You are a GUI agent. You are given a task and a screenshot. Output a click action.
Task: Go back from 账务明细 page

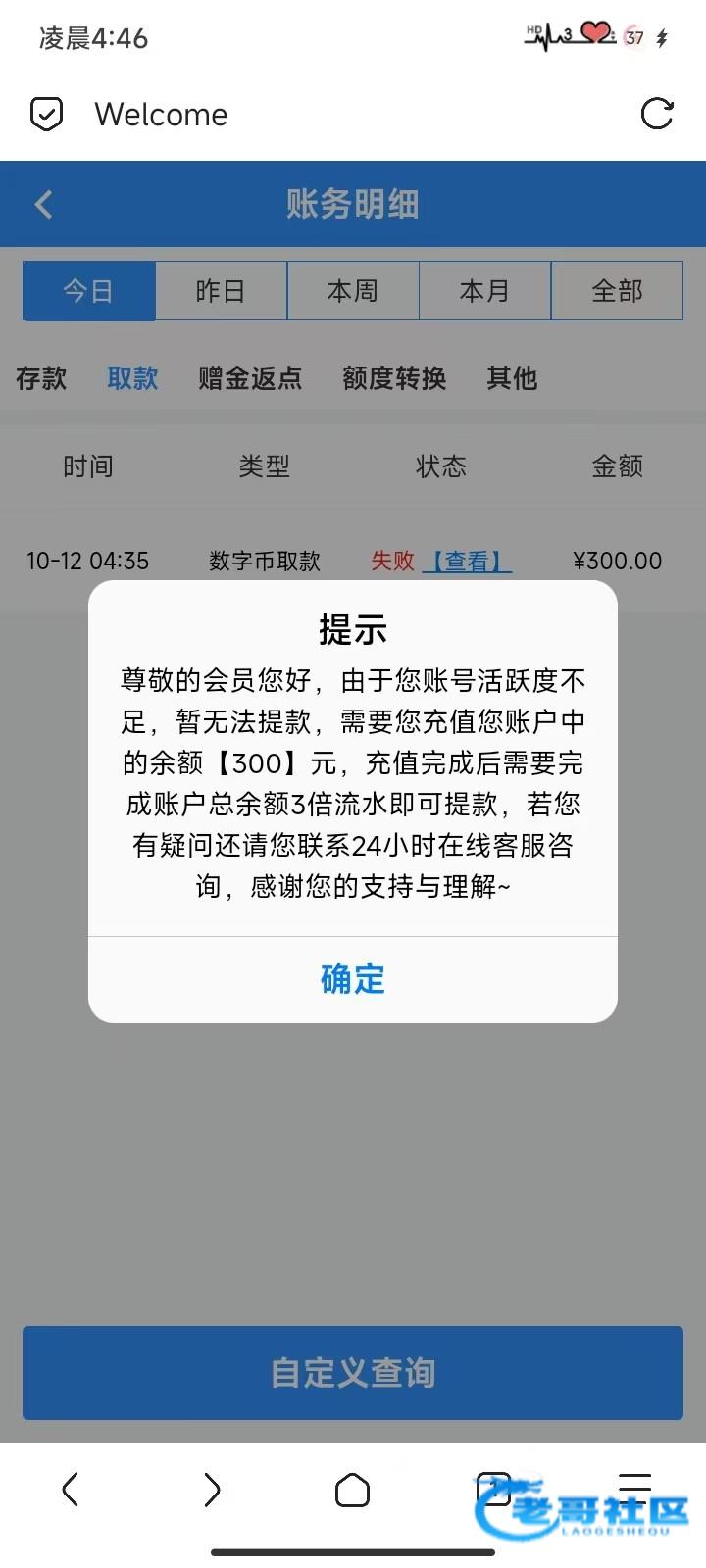tap(43, 204)
